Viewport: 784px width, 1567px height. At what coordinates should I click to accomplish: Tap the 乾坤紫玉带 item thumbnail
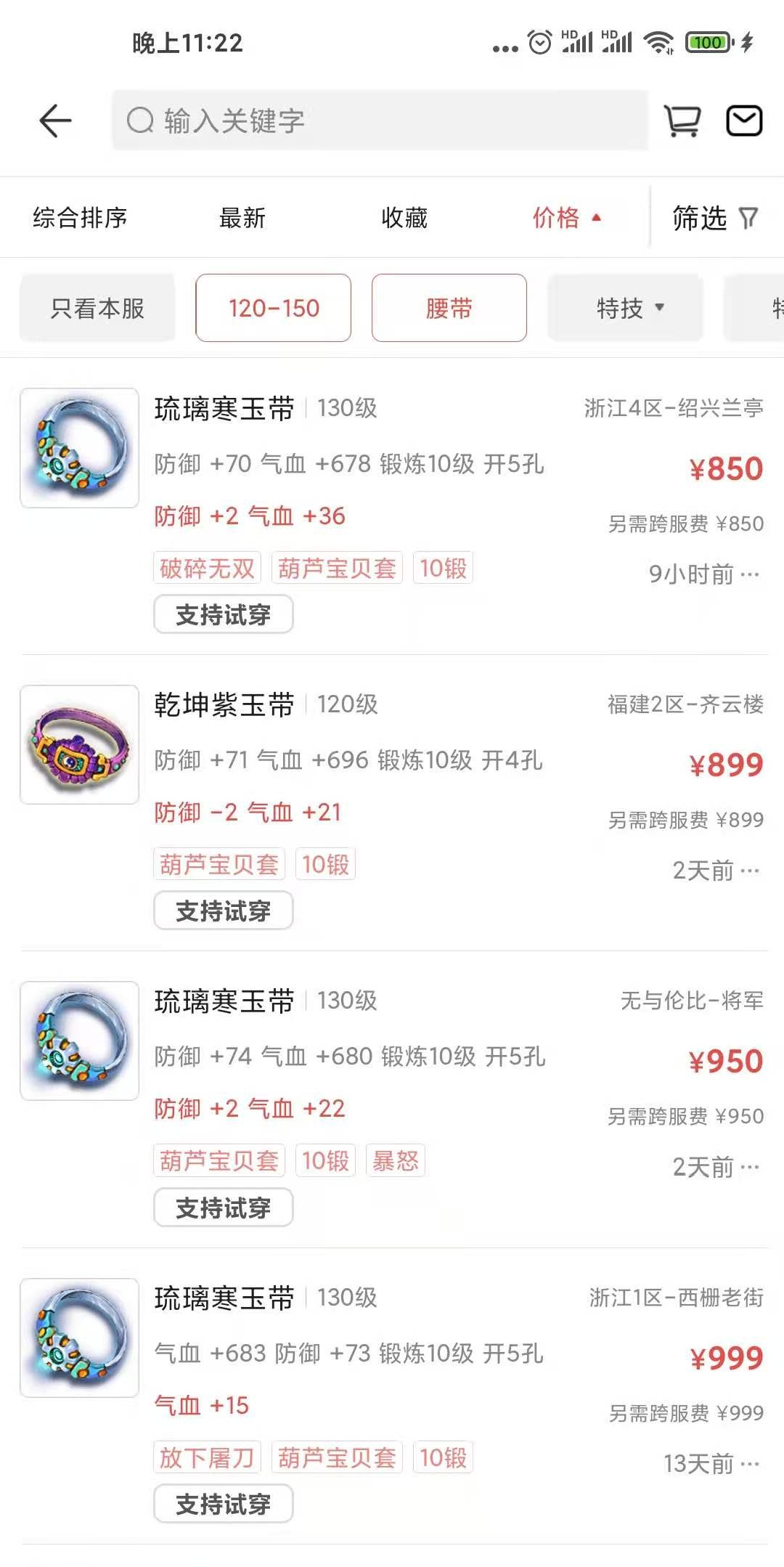[x=79, y=743]
